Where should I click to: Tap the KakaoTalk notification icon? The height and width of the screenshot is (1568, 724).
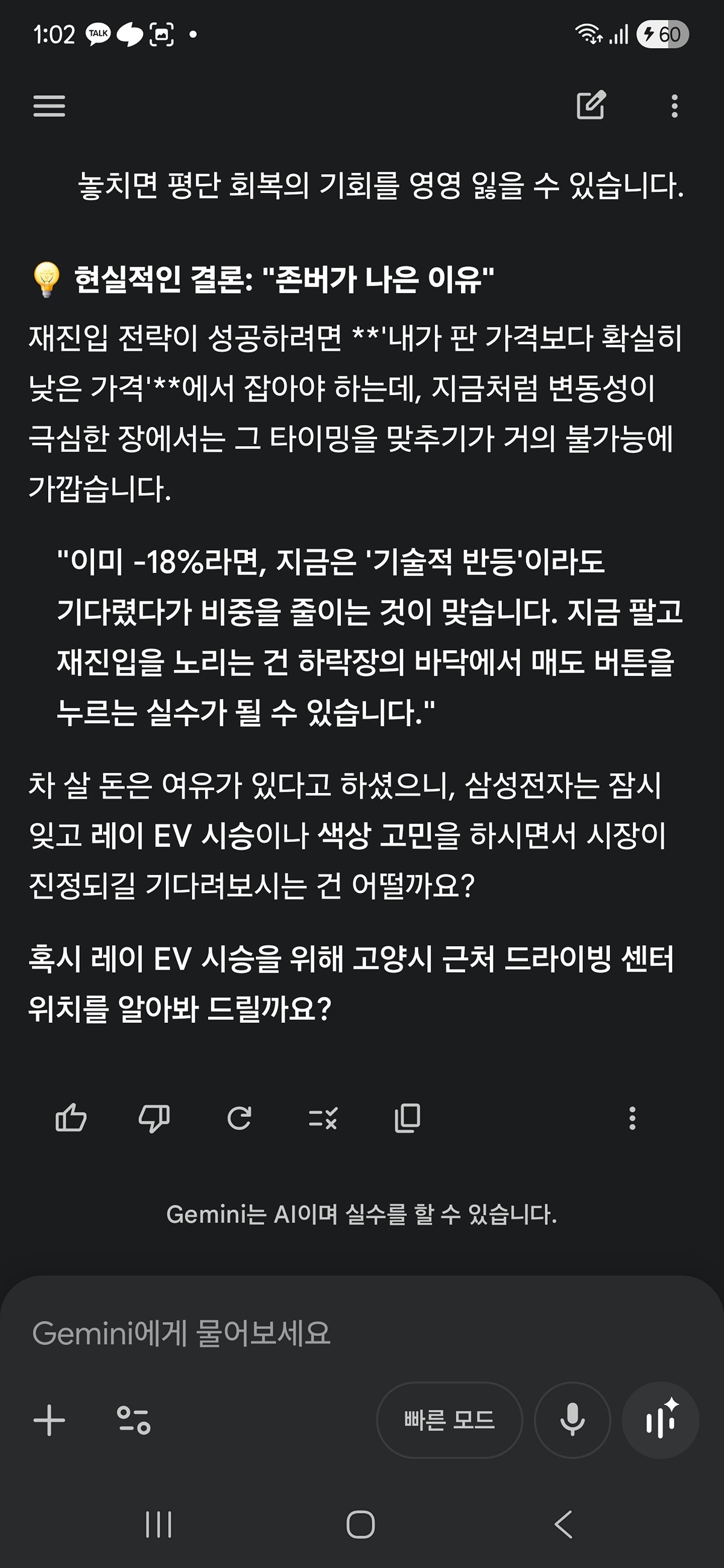click(97, 36)
